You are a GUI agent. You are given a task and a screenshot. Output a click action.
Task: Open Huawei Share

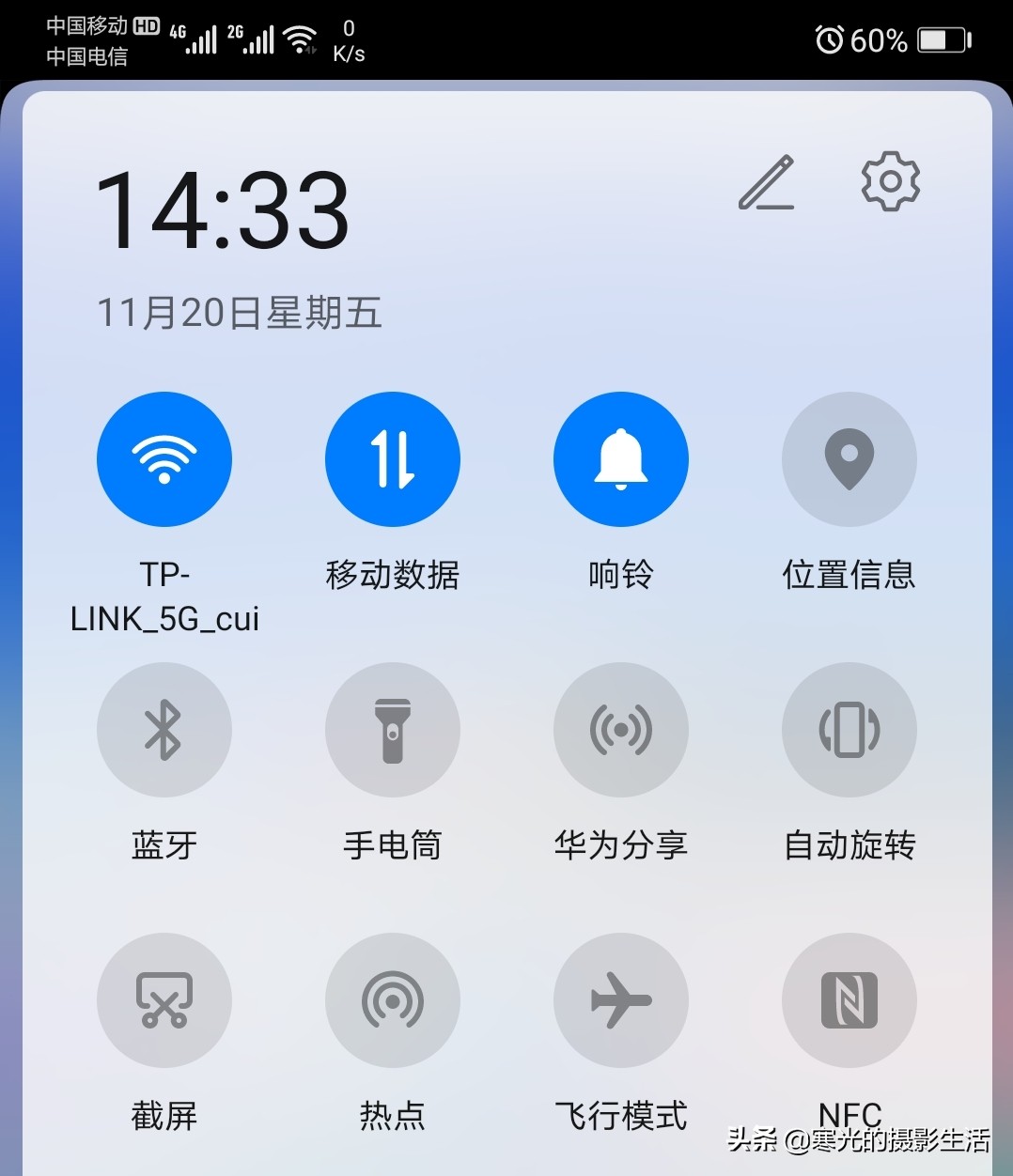coord(620,730)
